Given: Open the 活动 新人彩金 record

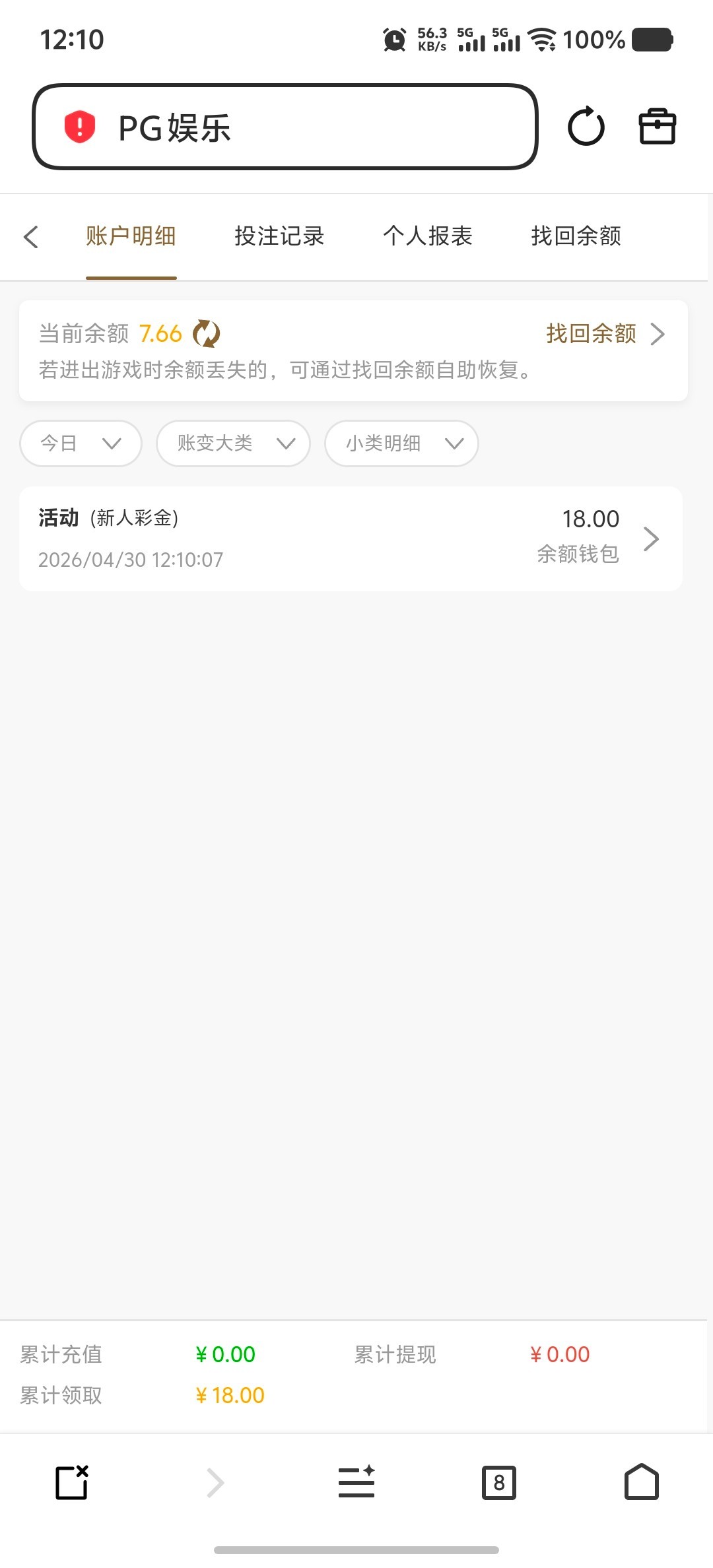Looking at the screenshot, I should click(x=351, y=539).
